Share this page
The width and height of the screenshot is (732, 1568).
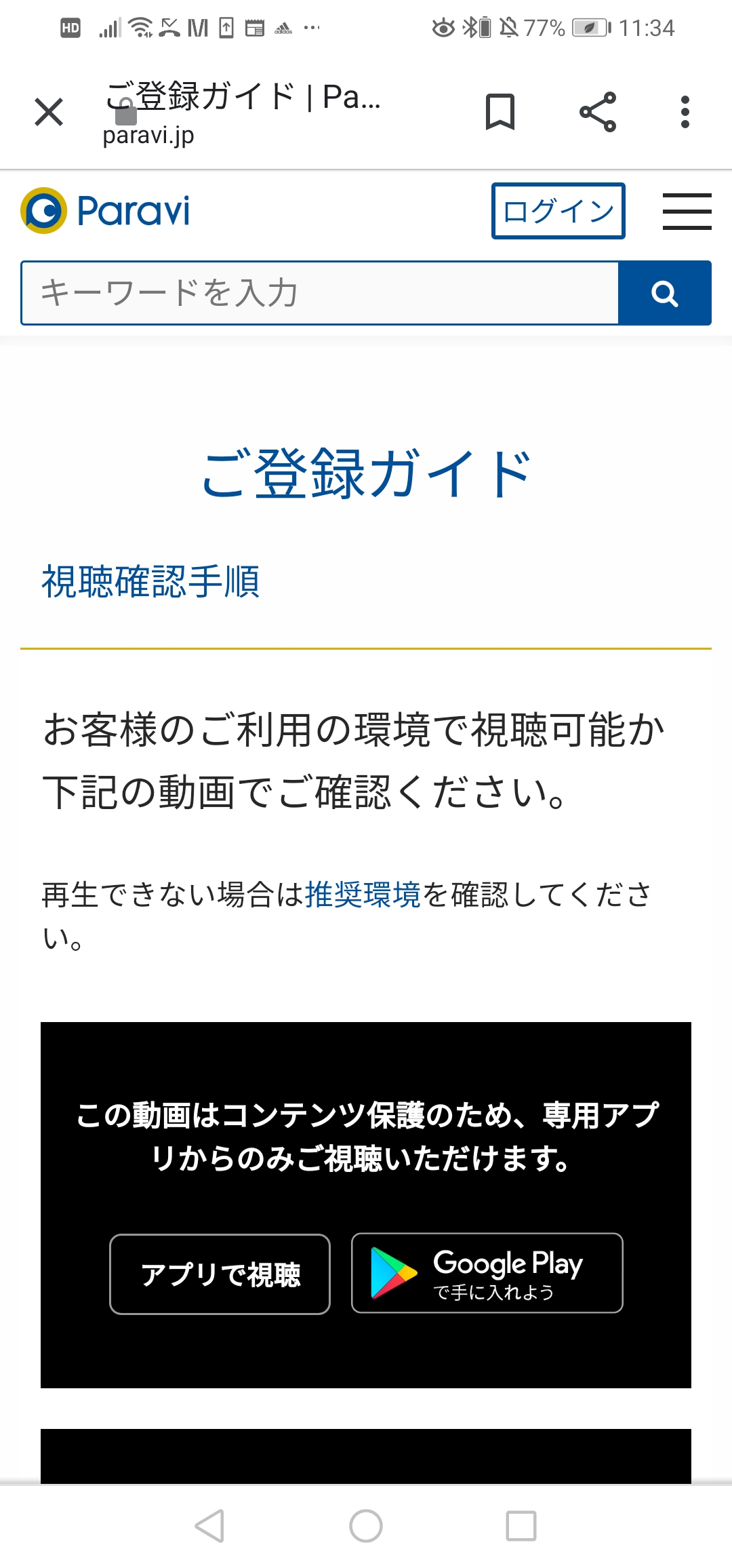point(598,112)
